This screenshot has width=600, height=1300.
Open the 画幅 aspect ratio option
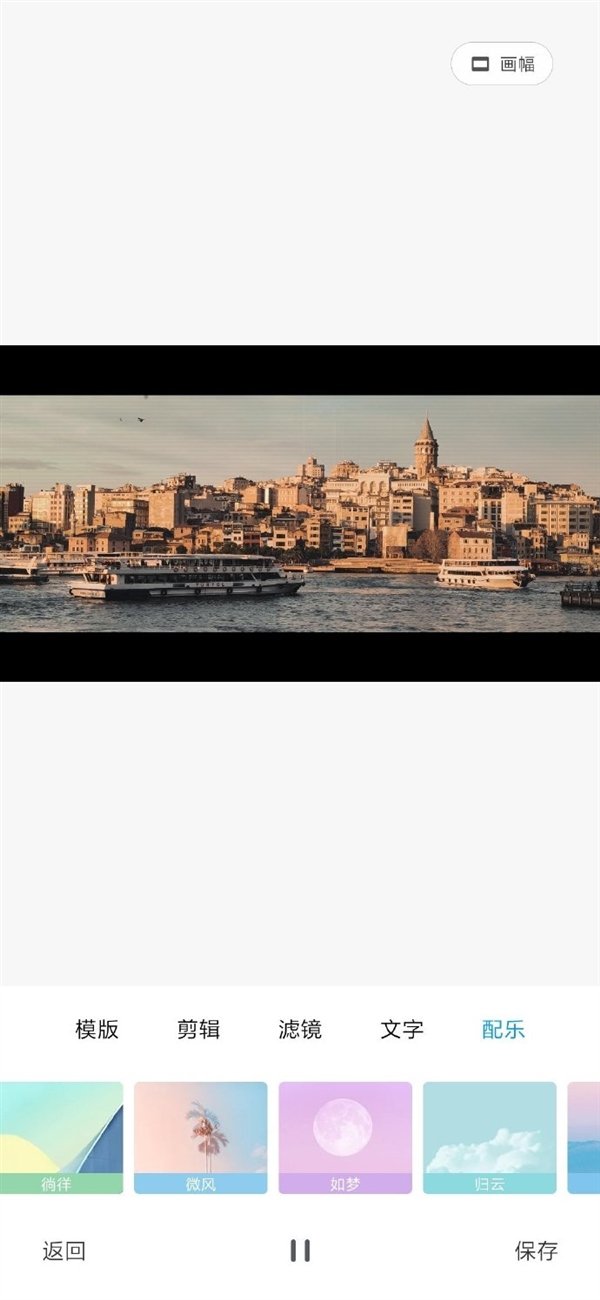pyautogui.click(x=501, y=64)
